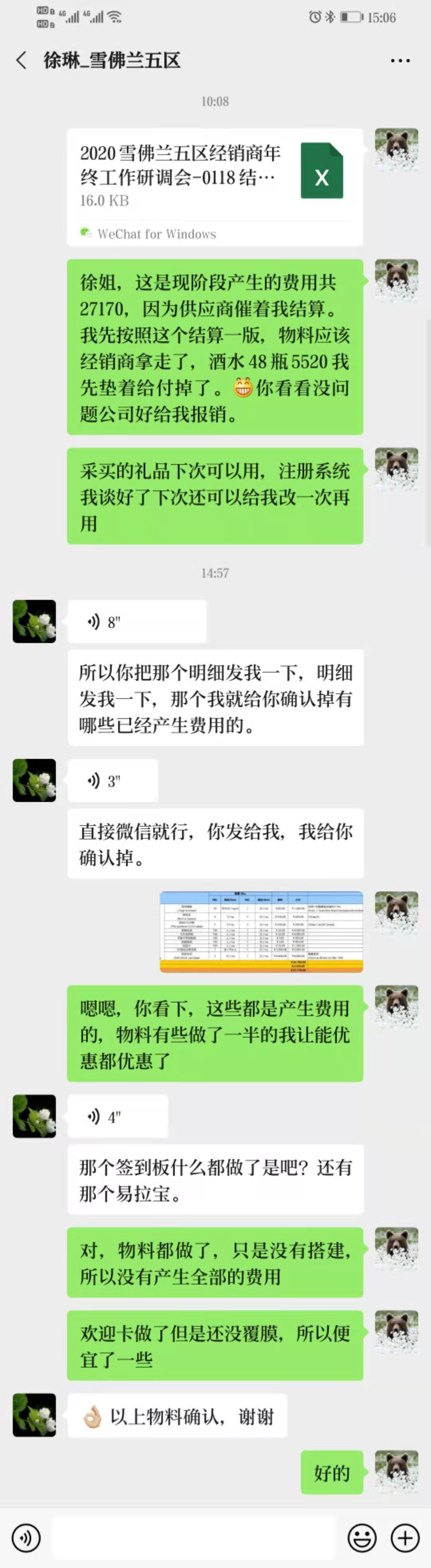Viewport: 431px width, 1568px height.
Task: Tap the message text field
Action: click(193, 1539)
